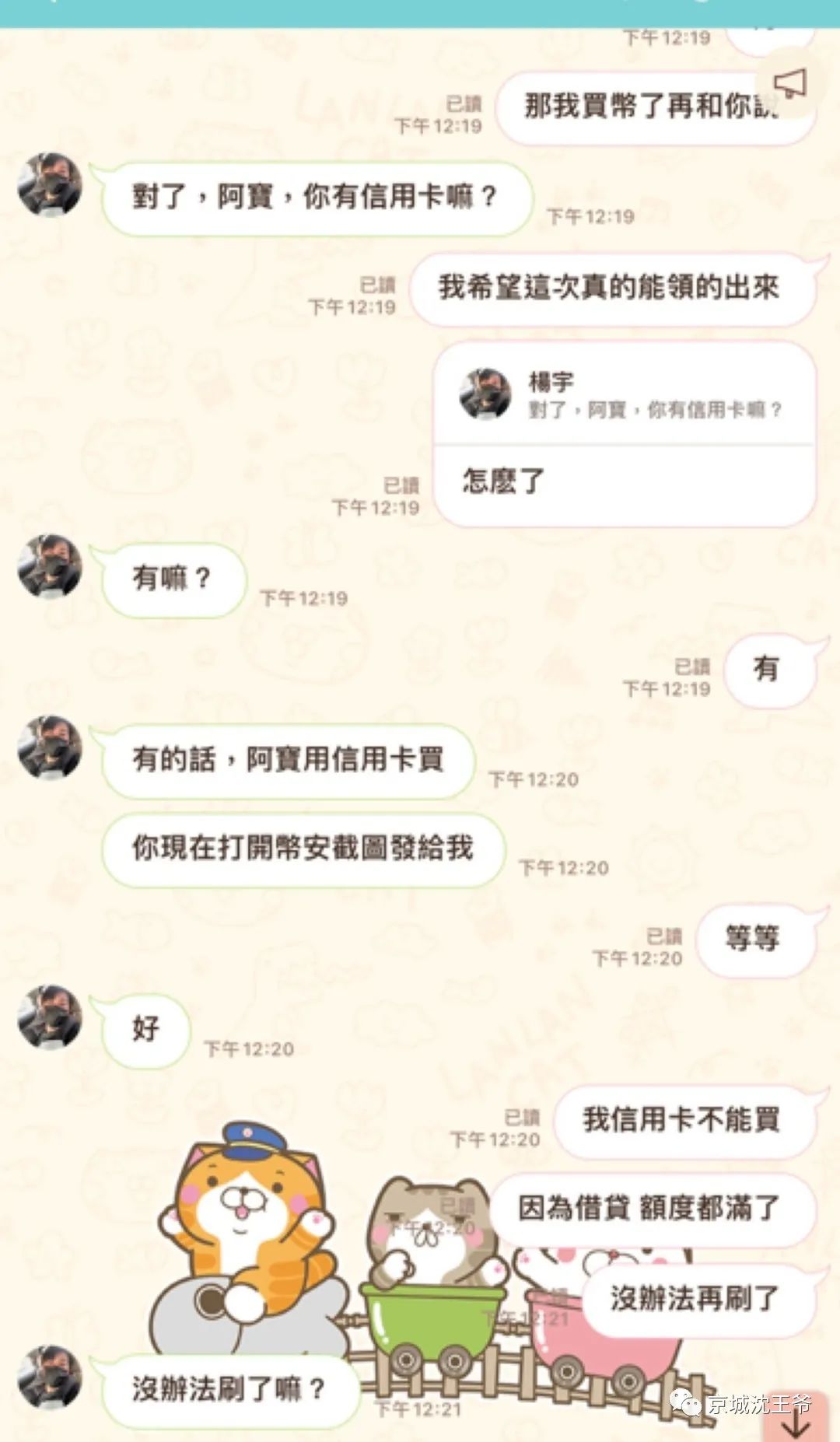840x1442 pixels.
Task: Tap the avatar beside 沒辦法刷了嘛？ message
Action: pos(50,1377)
